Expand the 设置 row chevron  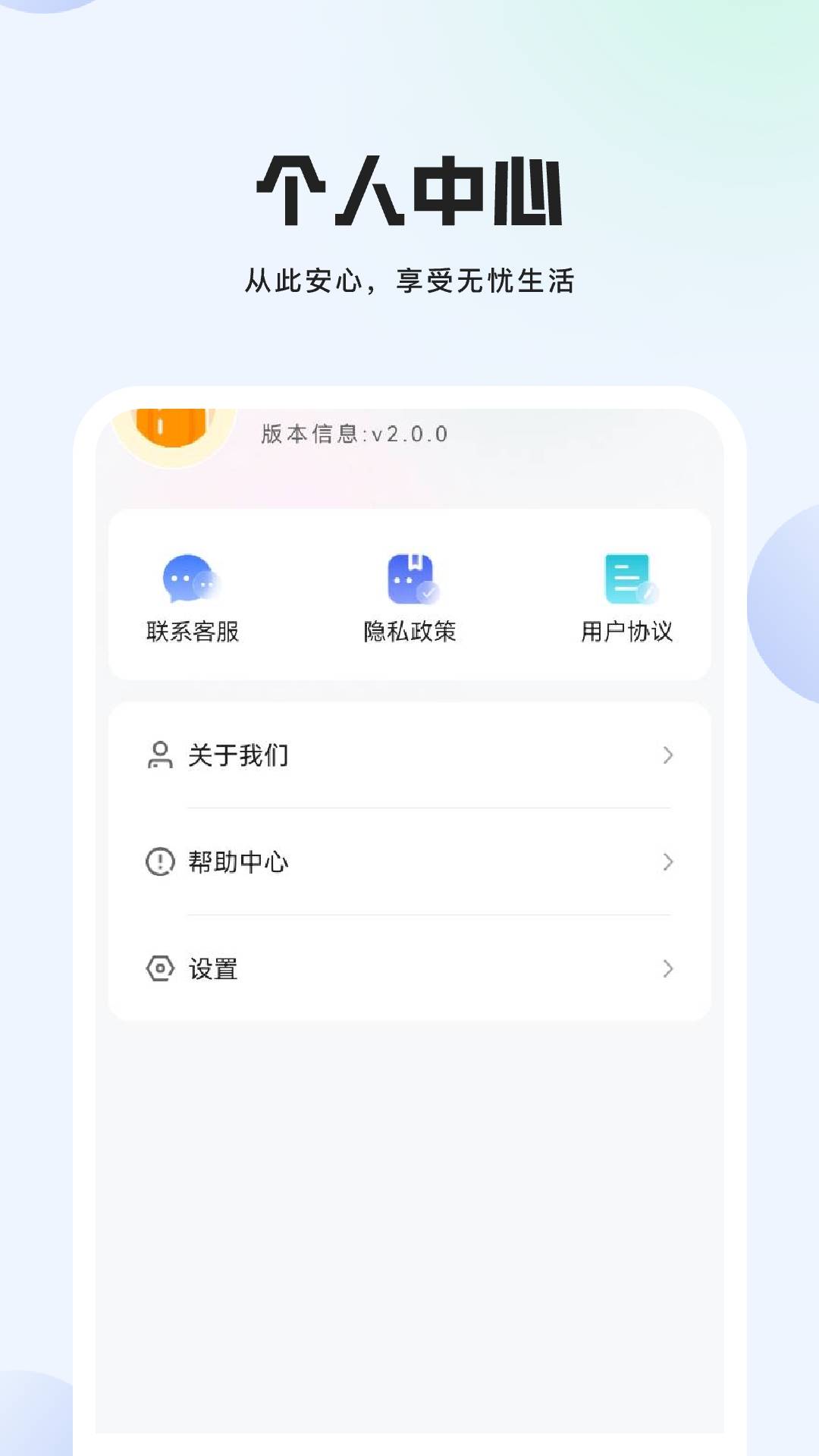tap(667, 968)
